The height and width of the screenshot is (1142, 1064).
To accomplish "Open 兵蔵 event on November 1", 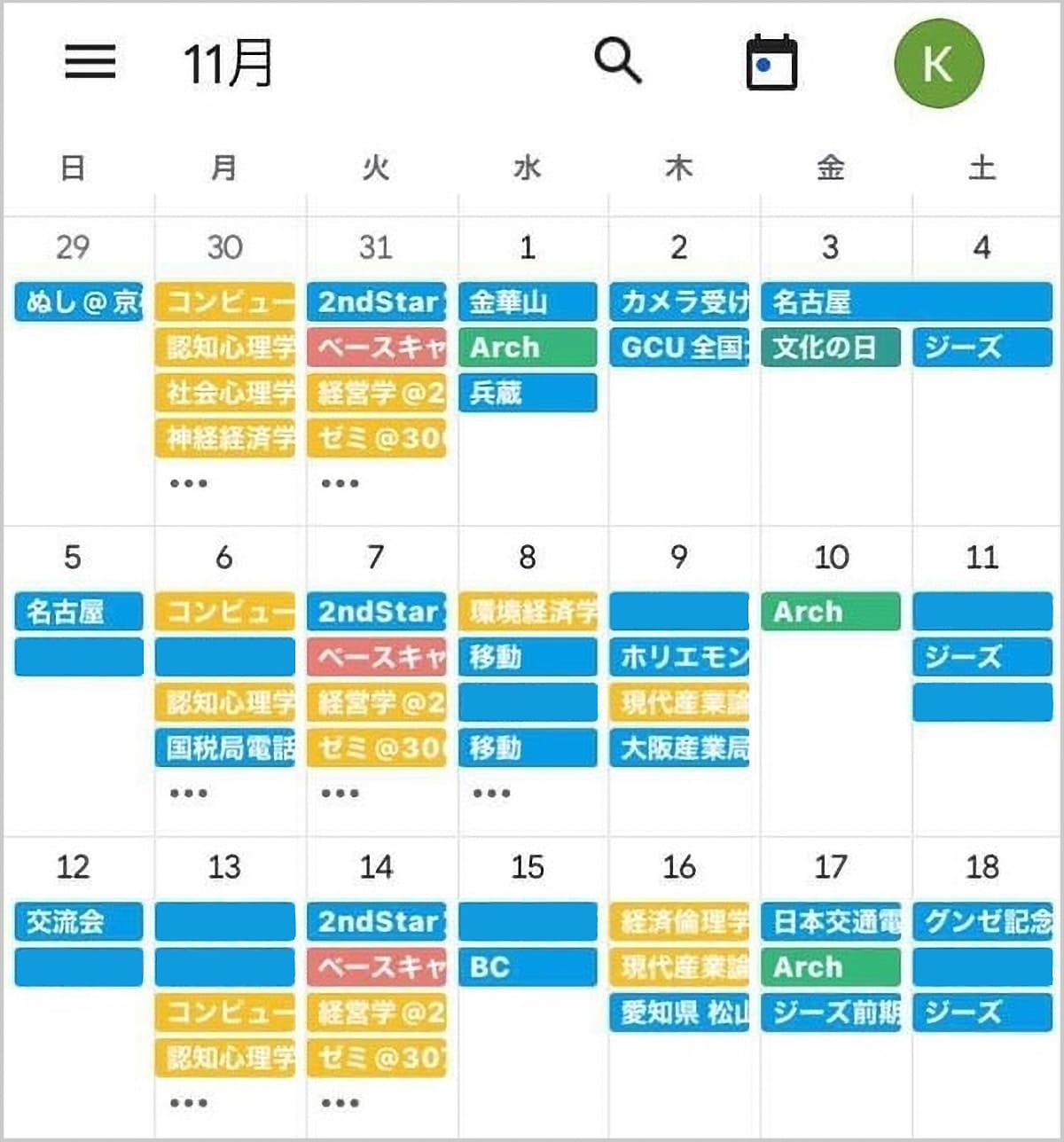I will [528, 393].
